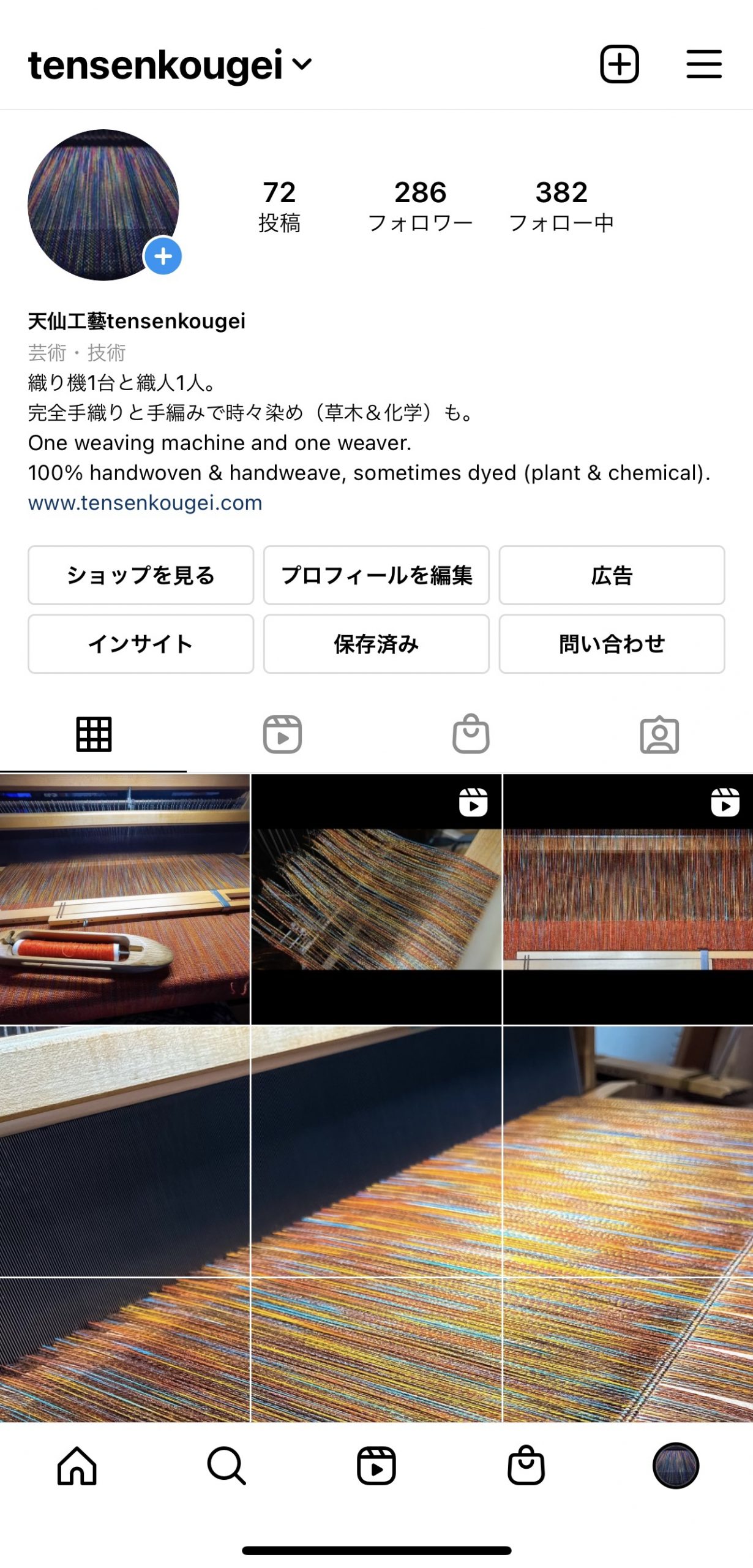Open the 広告 ads button
The height and width of the screenshot is (1568, 753).
point(611,575)
